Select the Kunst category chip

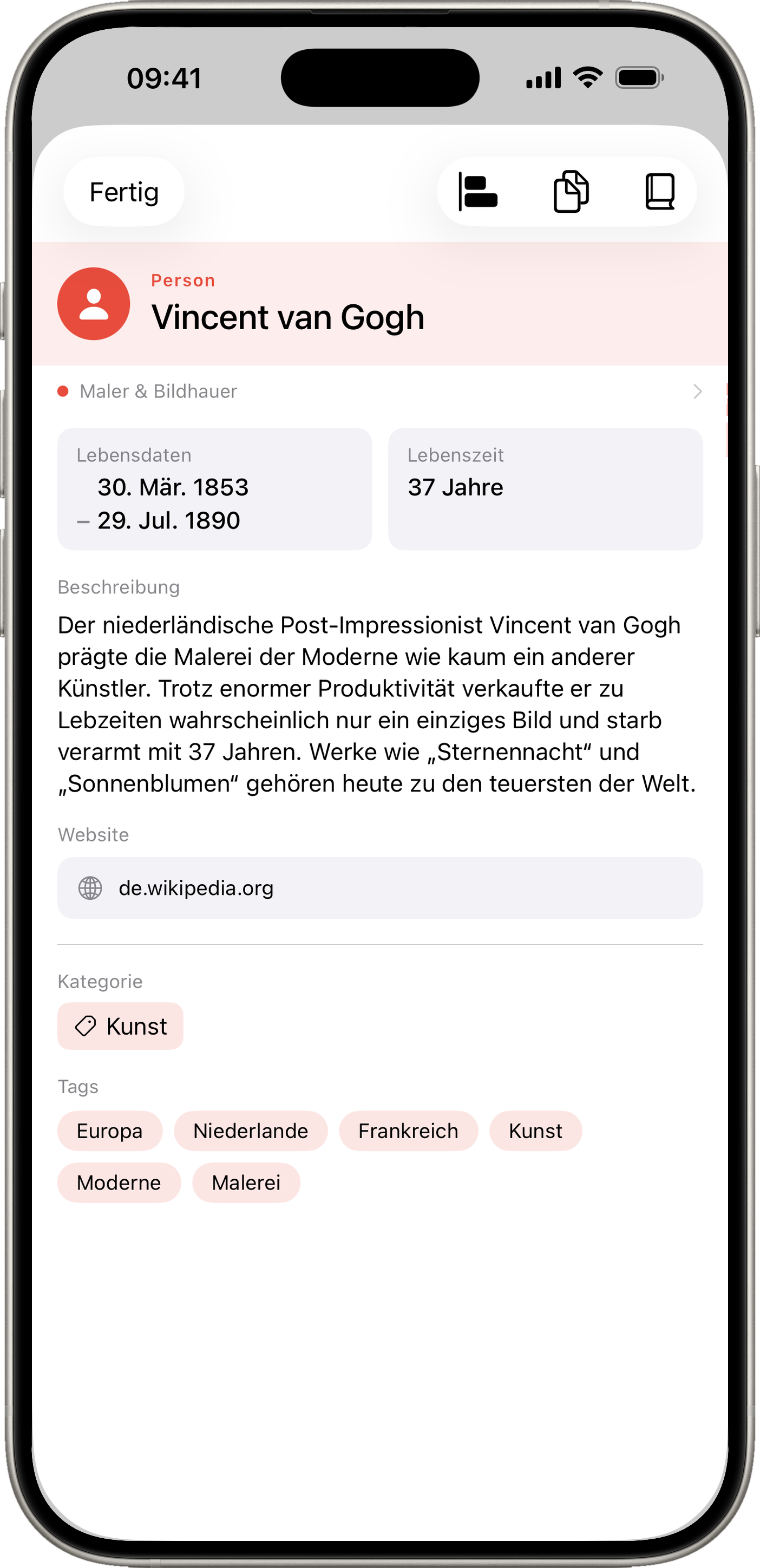(121, 1026)
